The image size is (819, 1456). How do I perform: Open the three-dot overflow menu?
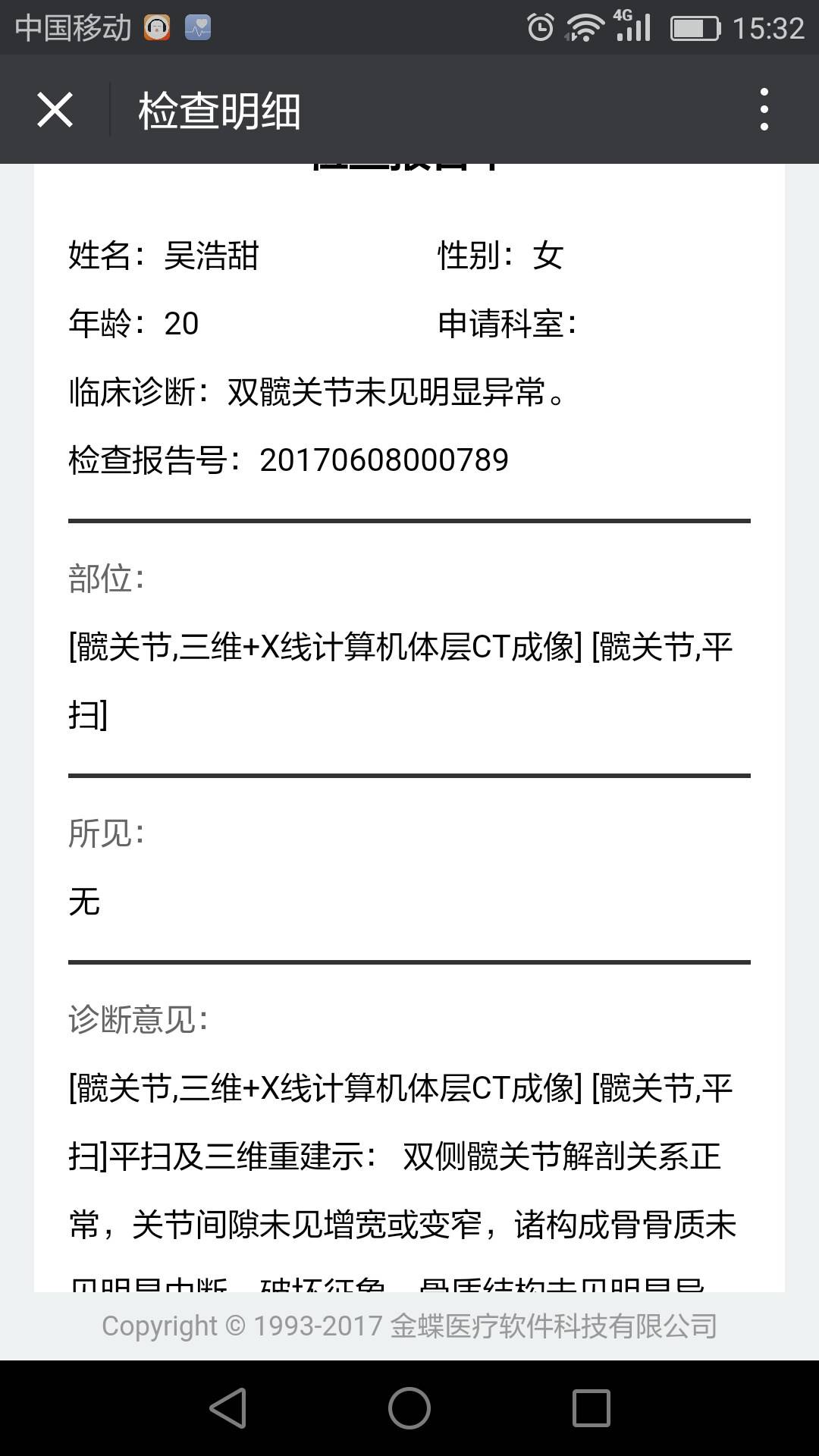pos(764,110)
